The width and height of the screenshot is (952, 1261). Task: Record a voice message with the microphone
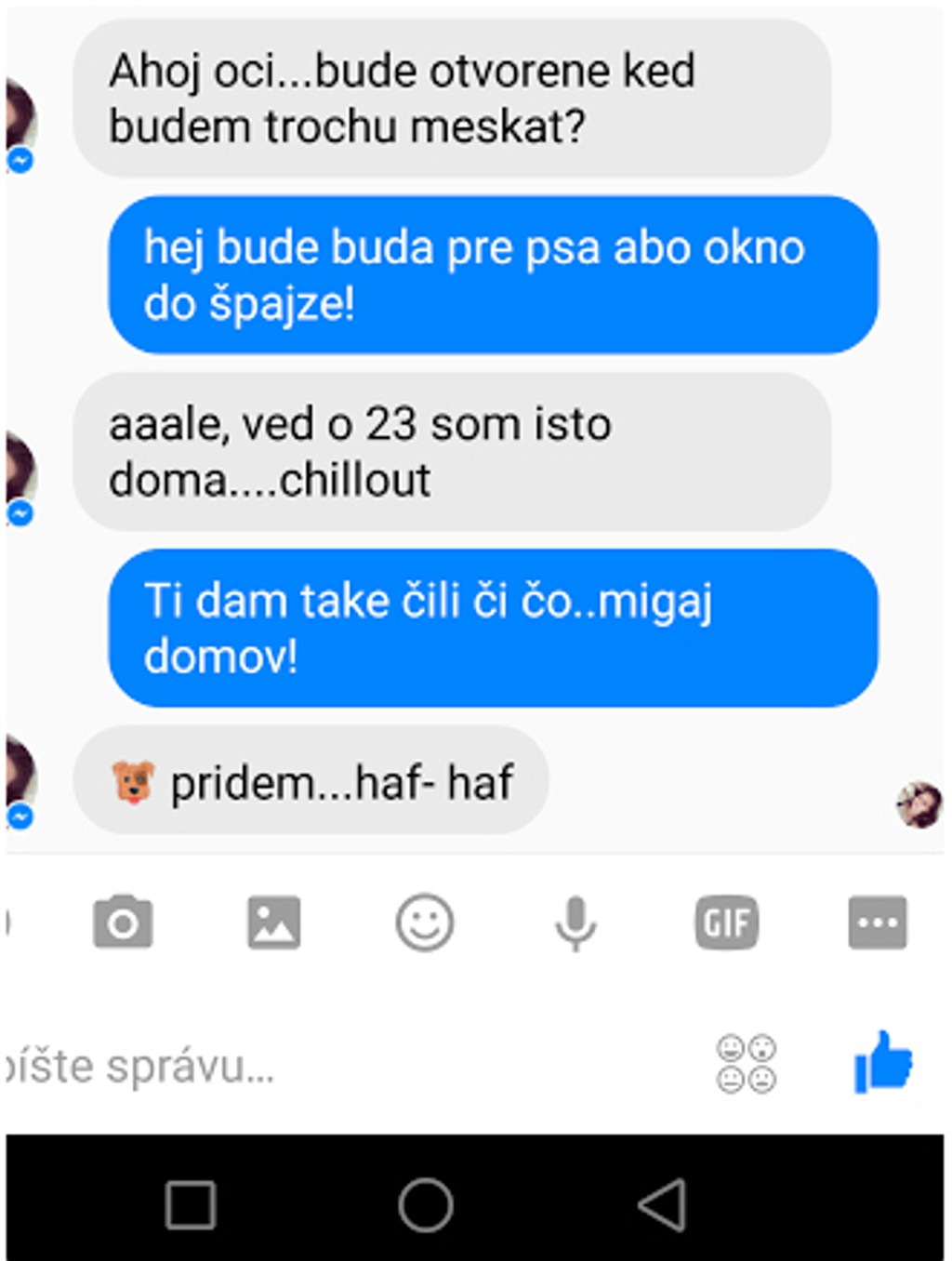pos(575,923)
